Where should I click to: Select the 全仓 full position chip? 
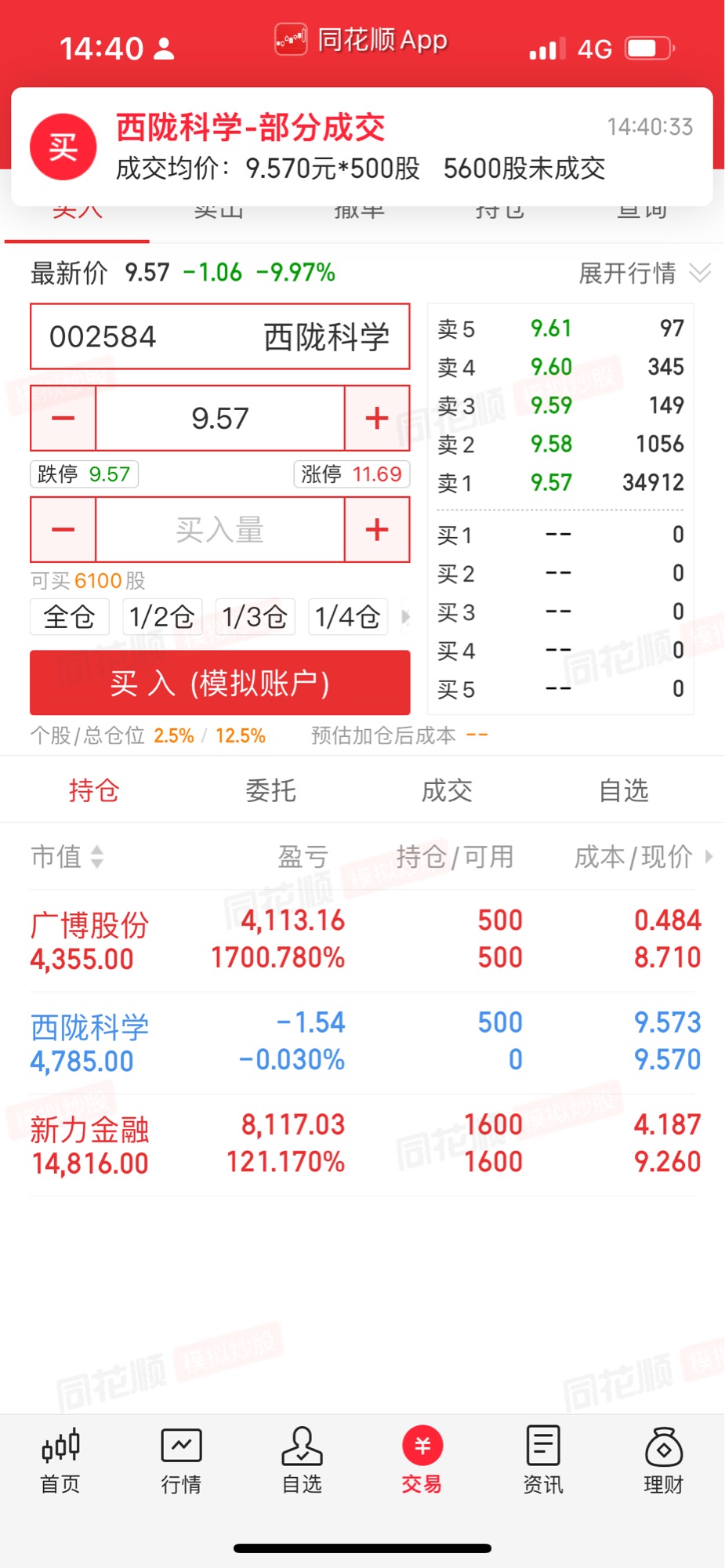pos(70,616)
